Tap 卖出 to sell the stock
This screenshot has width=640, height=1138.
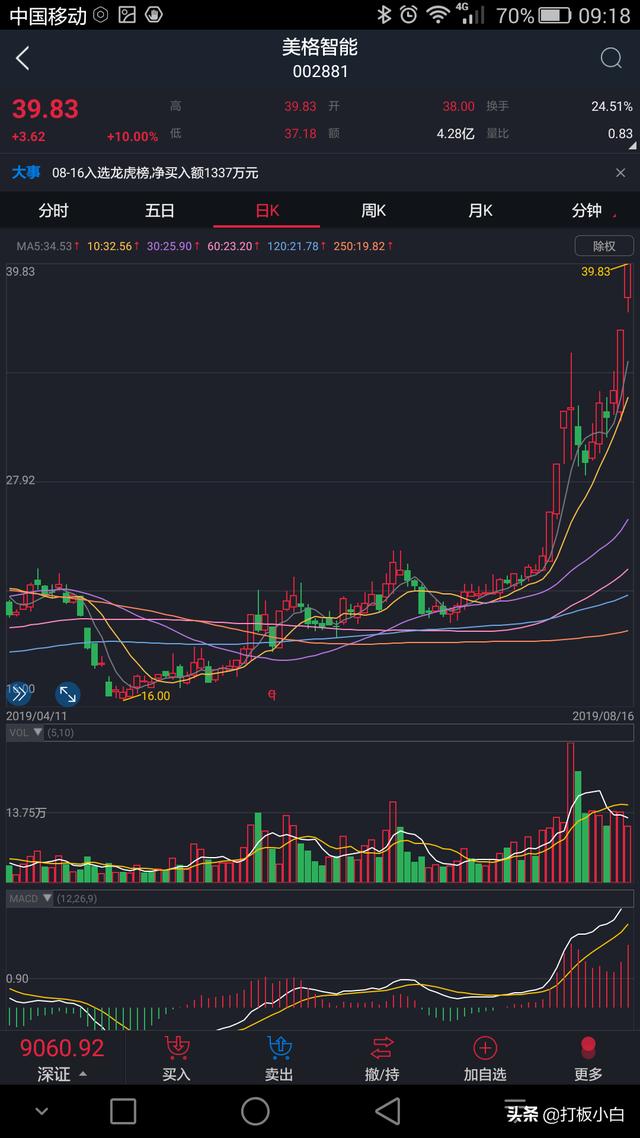tap(279, 1059)
